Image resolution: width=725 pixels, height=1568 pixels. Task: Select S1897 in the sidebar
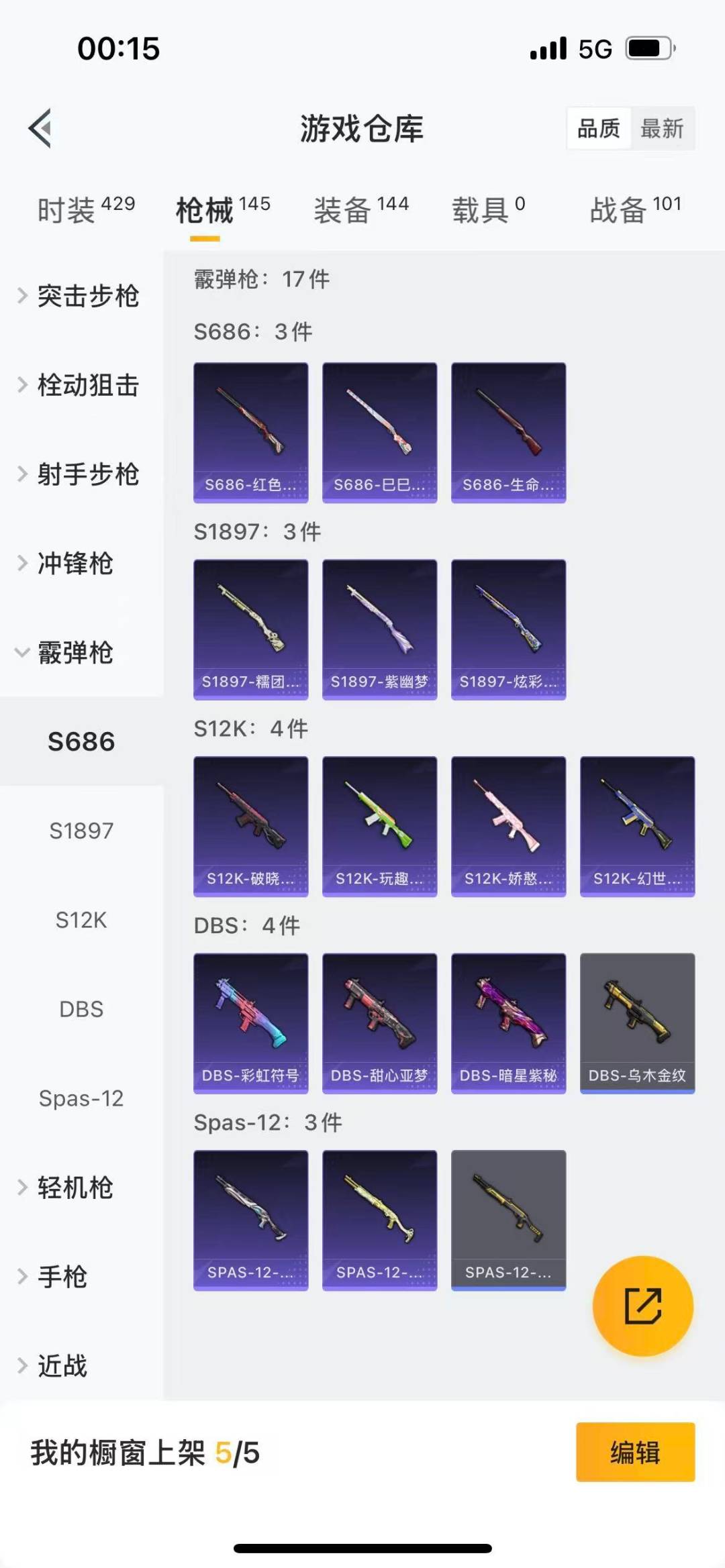click(81, 831)
